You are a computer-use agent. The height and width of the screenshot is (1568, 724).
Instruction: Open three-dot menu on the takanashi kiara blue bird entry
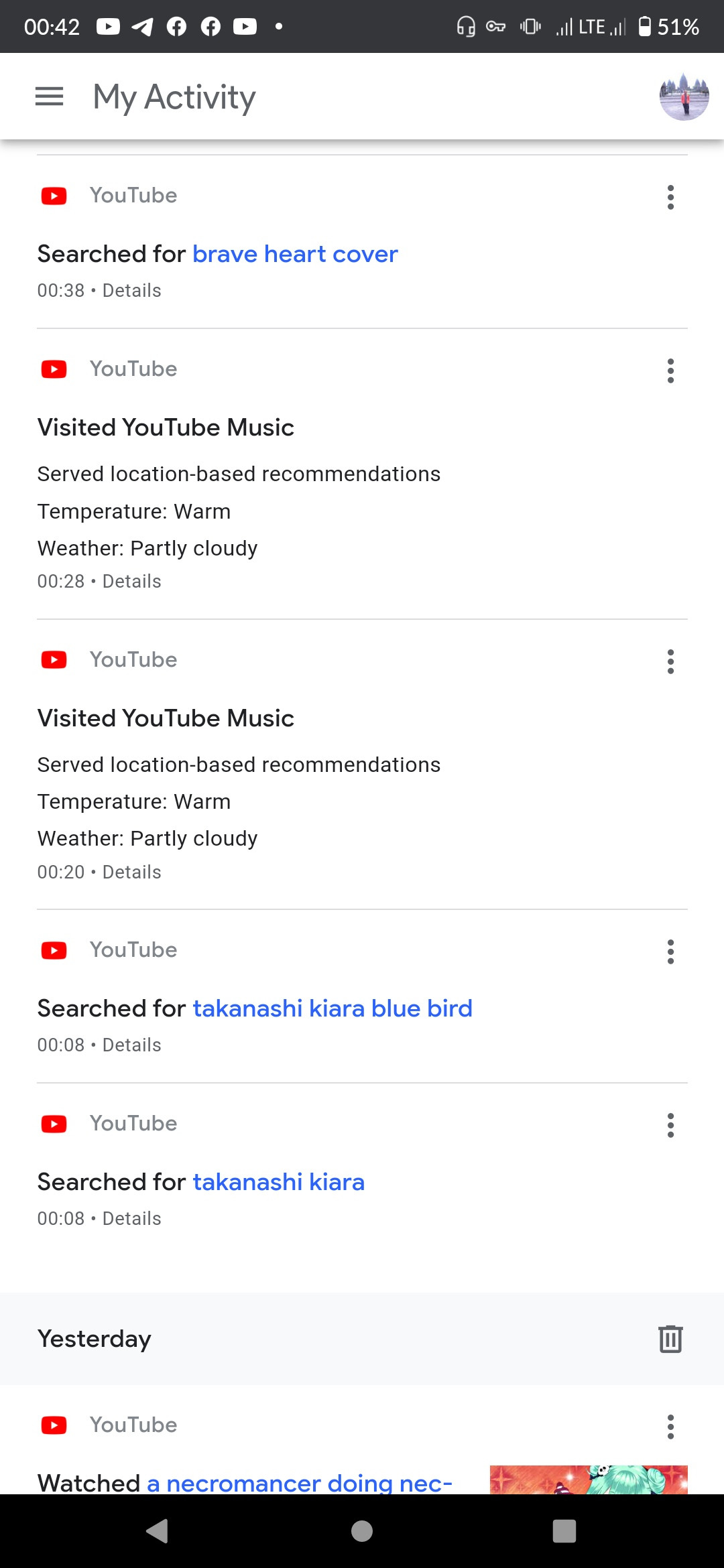(670, 952)
